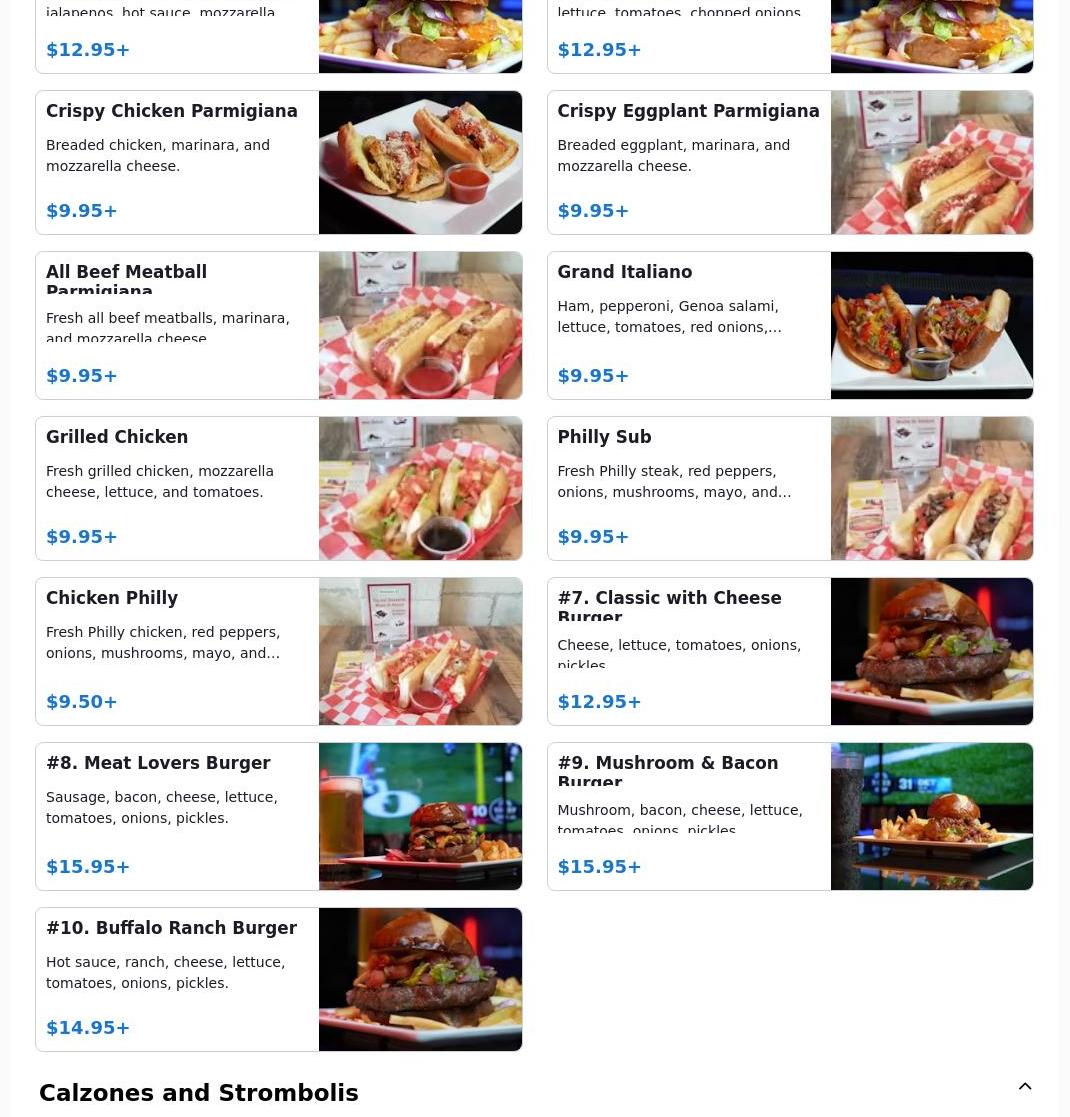Image resolution: width=1070 pixels, height=1117 pixels.
Task: Select the Crispy Eggplant Parmigiana card
Action: (x=789, y=163)
